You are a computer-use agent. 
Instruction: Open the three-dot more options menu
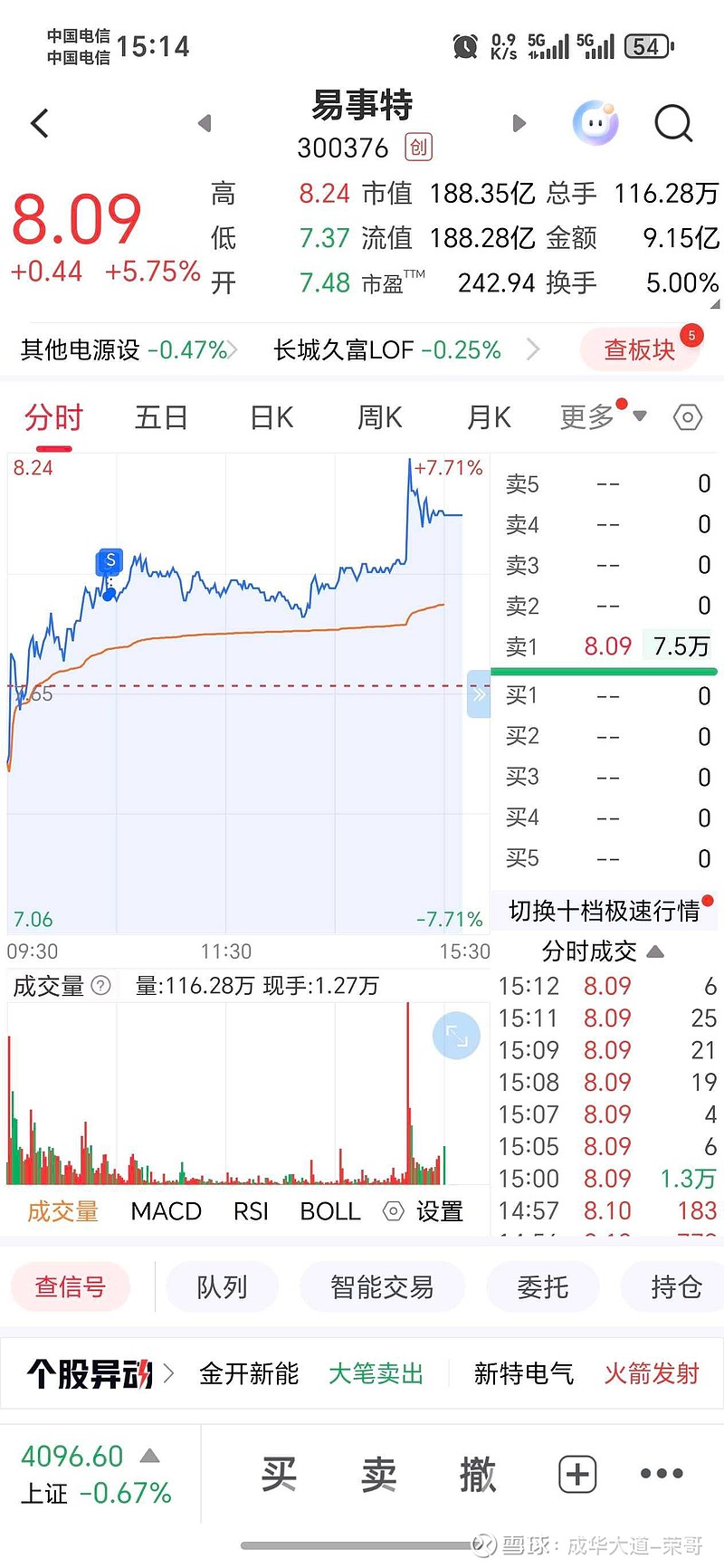pyautogui.click(x=661, y=1475)
